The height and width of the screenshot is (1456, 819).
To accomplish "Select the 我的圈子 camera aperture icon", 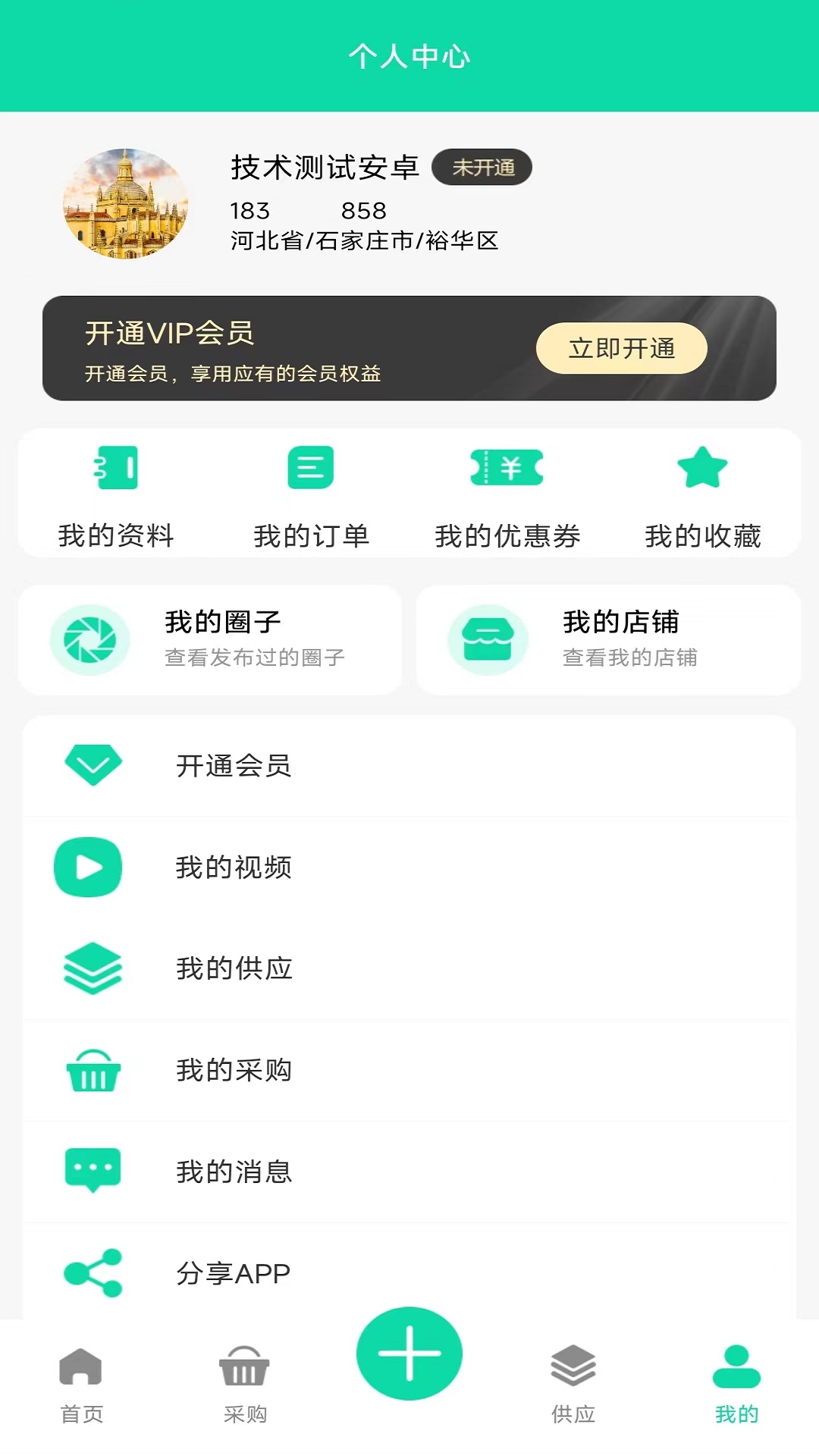I will tap(90, 639).
